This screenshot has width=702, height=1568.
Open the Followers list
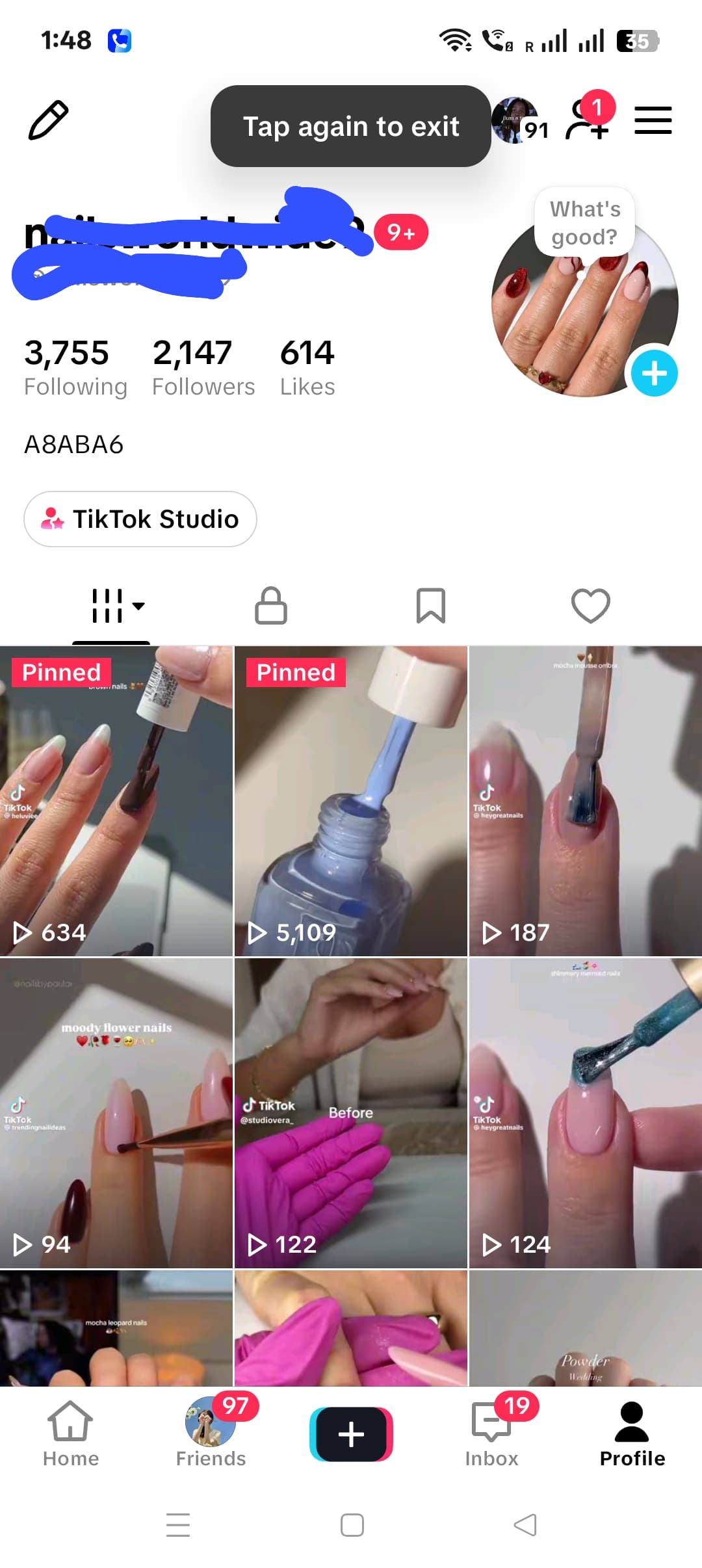(203, 367)
